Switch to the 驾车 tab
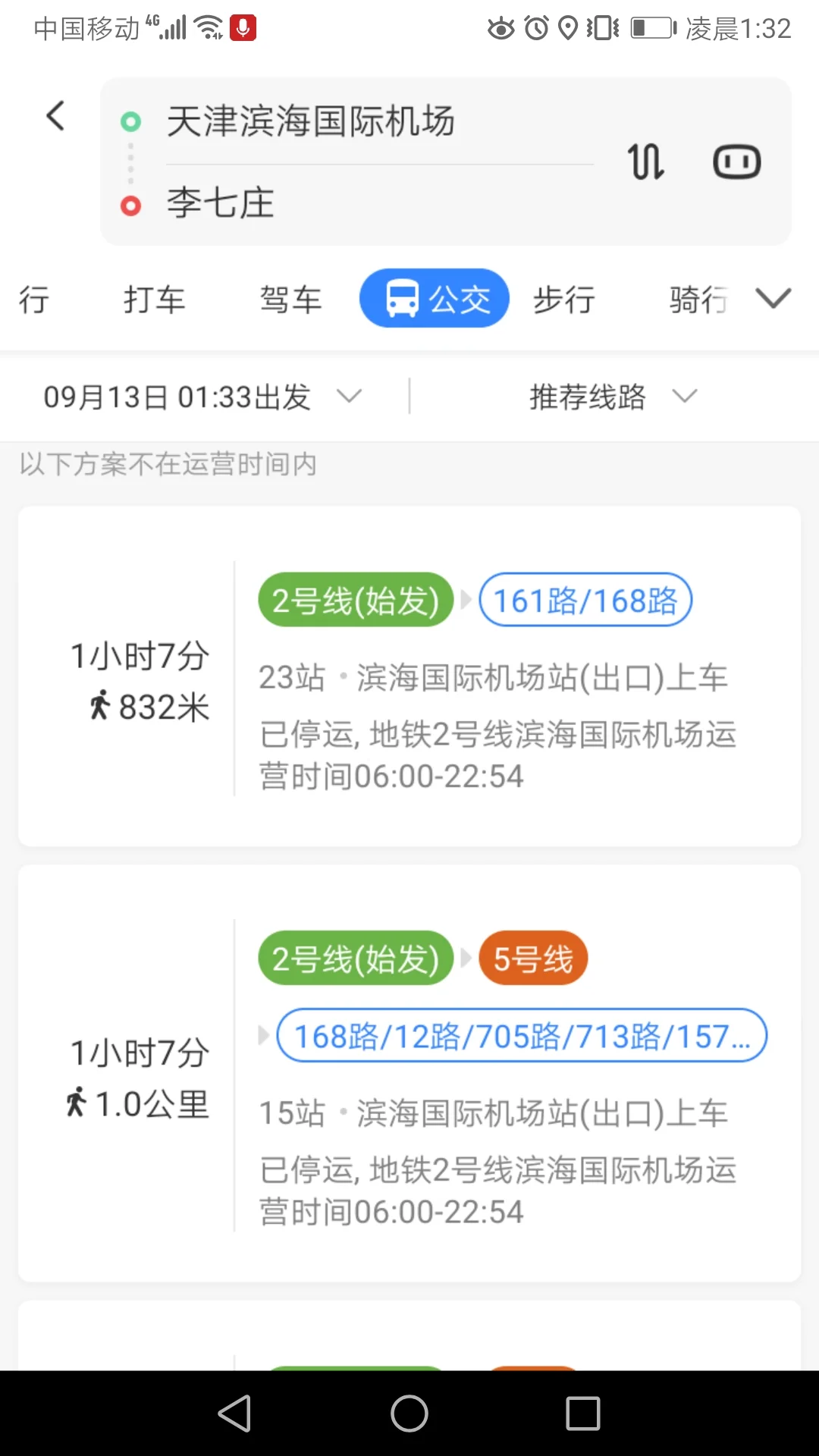 [x=290, y=299]
